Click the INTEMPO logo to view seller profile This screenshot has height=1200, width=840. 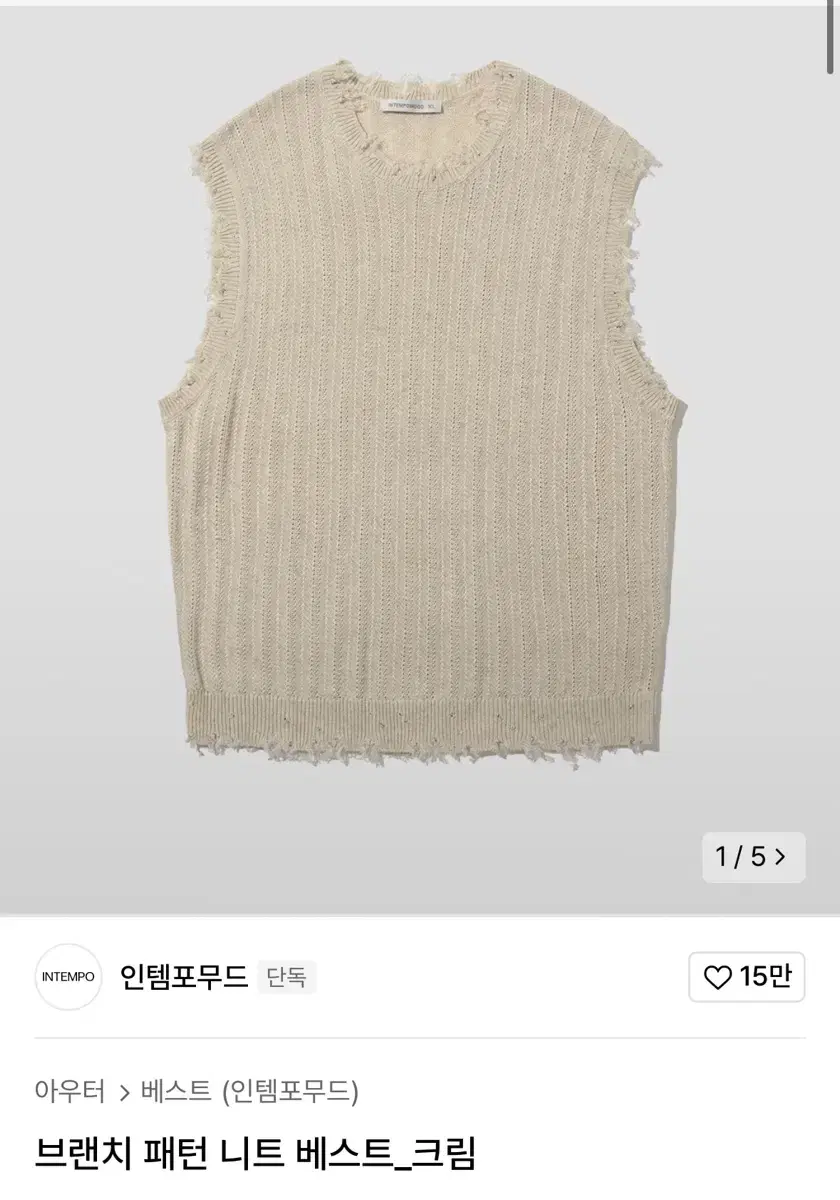click(x=67, y=977)
